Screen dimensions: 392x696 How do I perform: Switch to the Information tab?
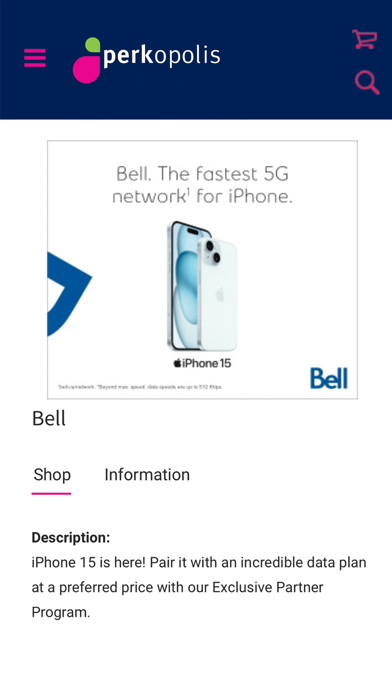tap(147, 475)
